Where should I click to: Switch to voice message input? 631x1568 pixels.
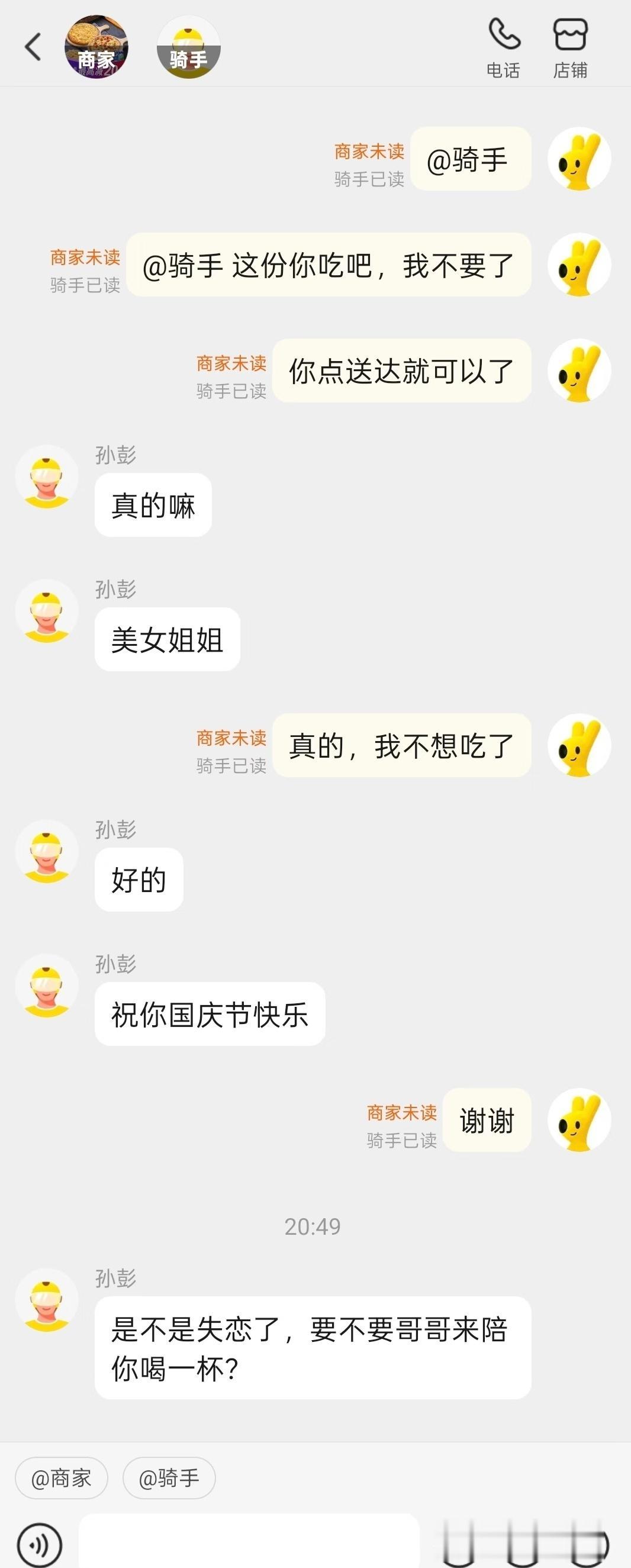pyautogui.click(x=40, y=1543)
